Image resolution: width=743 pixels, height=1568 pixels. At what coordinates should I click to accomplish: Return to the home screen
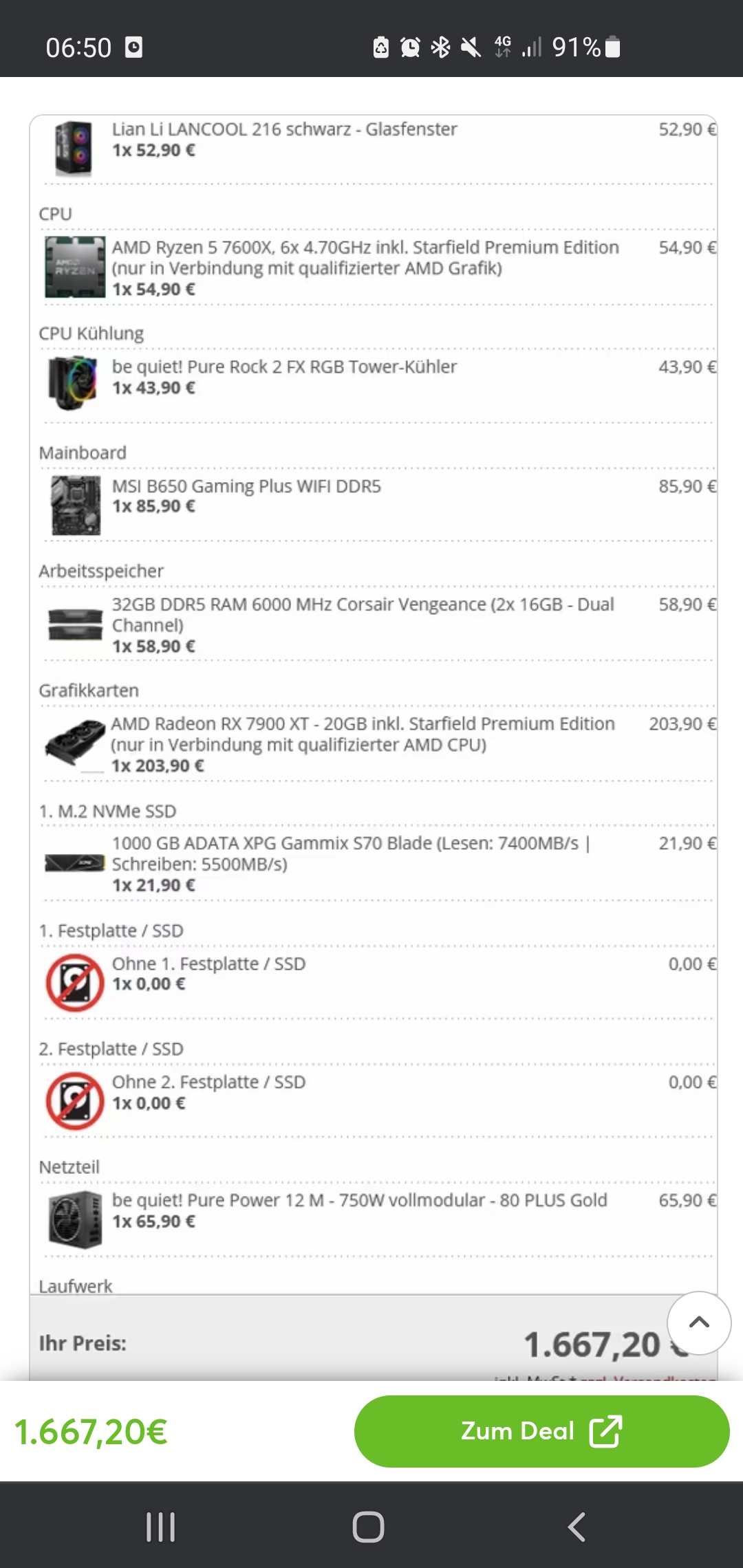[368, 1527]
